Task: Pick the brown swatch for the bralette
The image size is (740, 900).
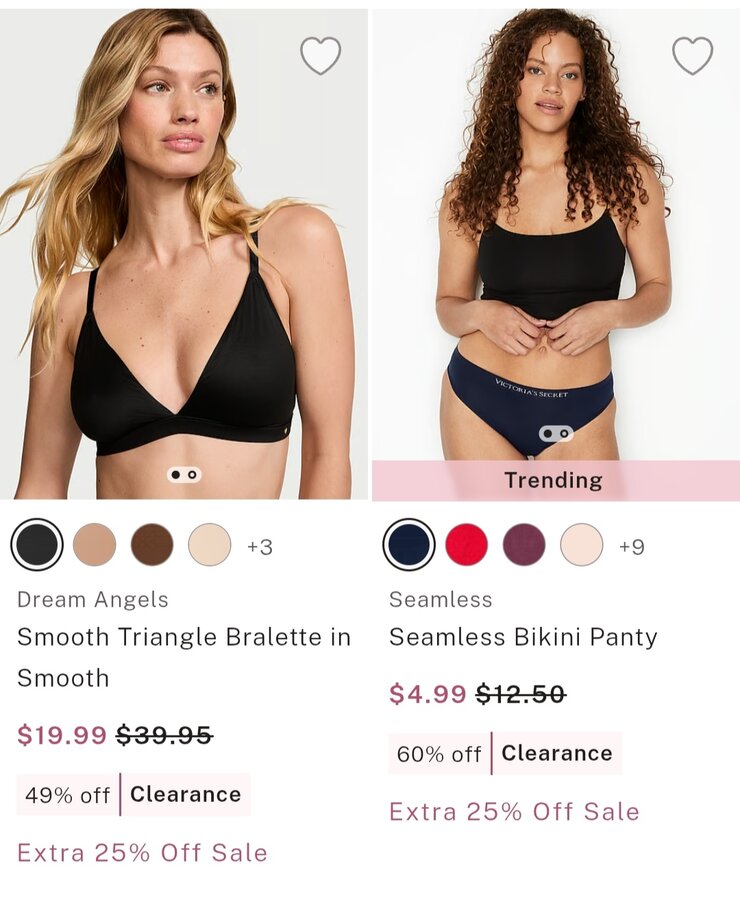Action: click(x=152, y=545)
